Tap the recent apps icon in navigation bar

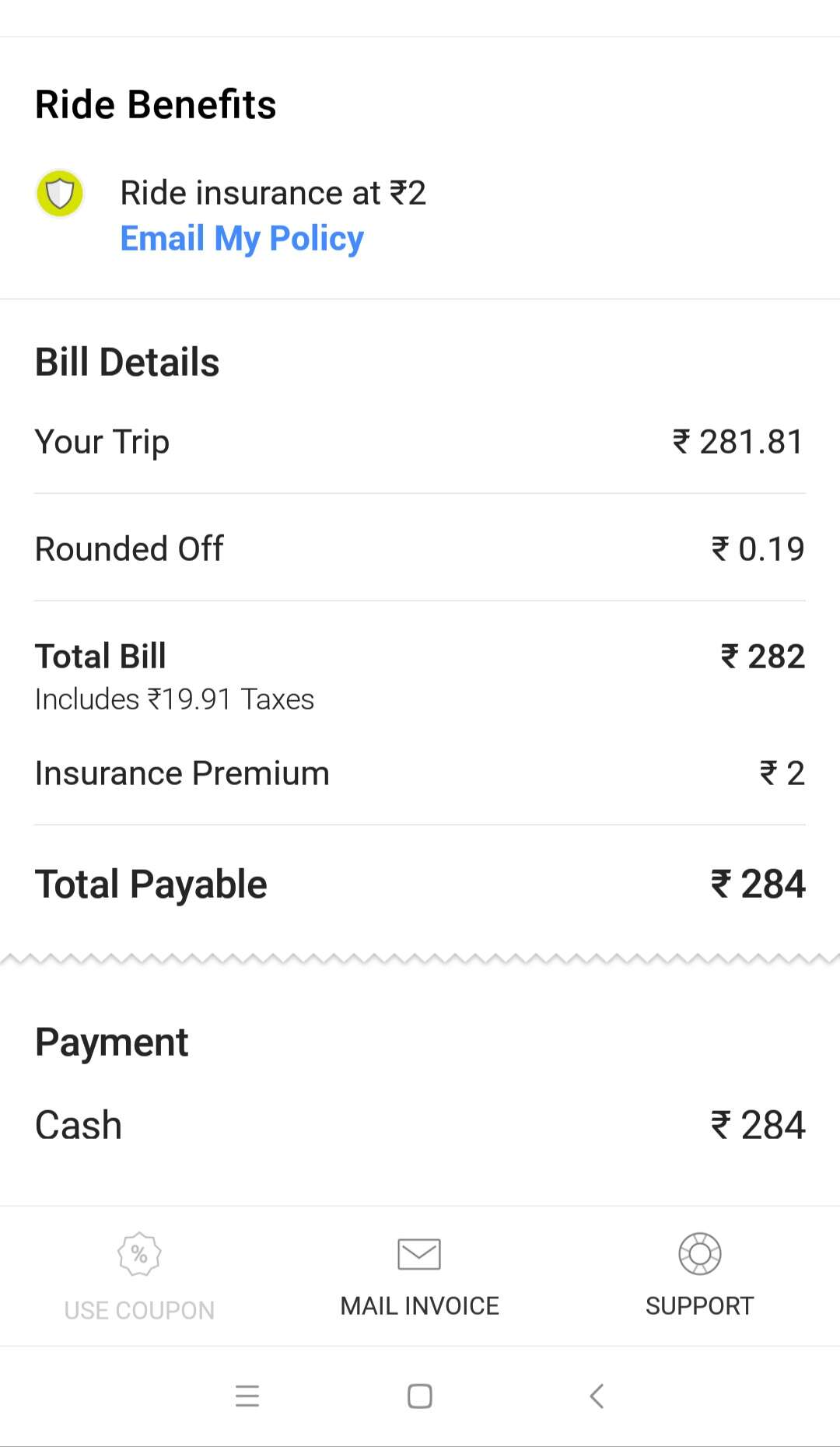point(247,1396)
